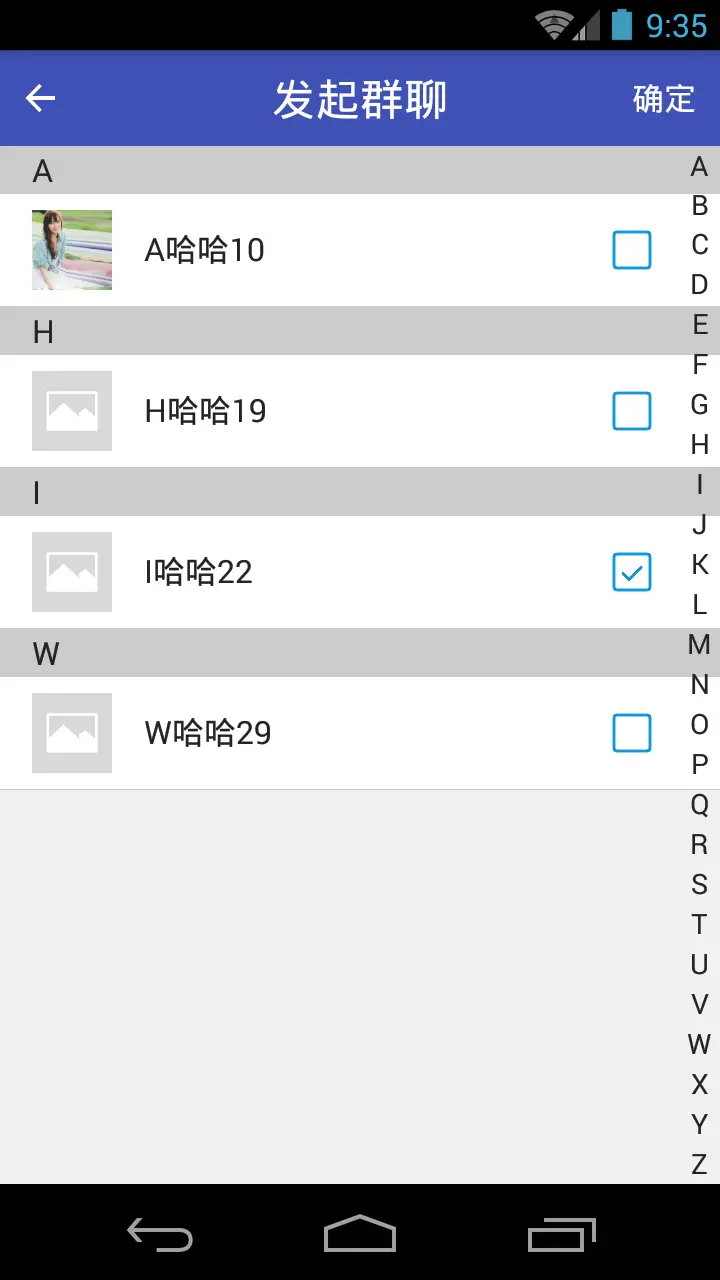Screen dimensions: 720x1280
Task: Jump to letter W in the index bar
Action: point(699,1044)
